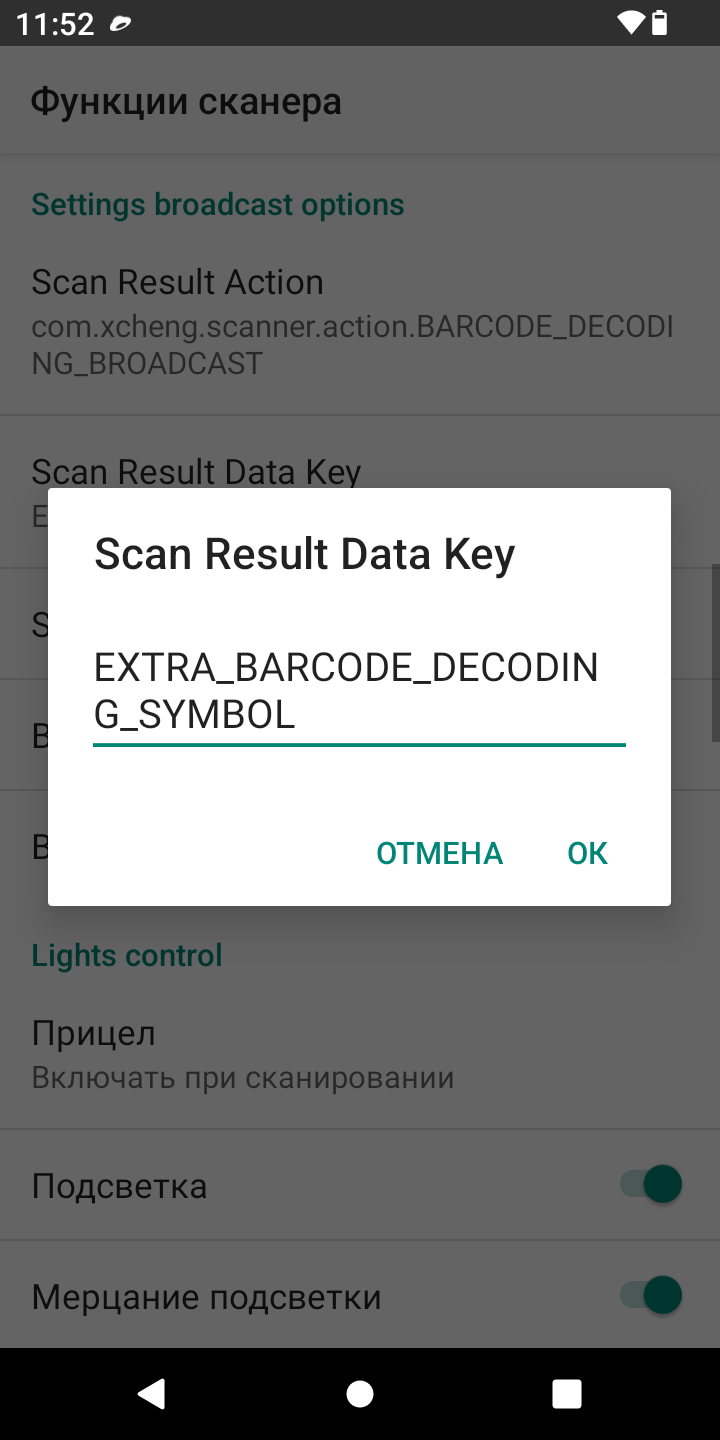
Task: Go back using the system back button
Action: 152,1394
